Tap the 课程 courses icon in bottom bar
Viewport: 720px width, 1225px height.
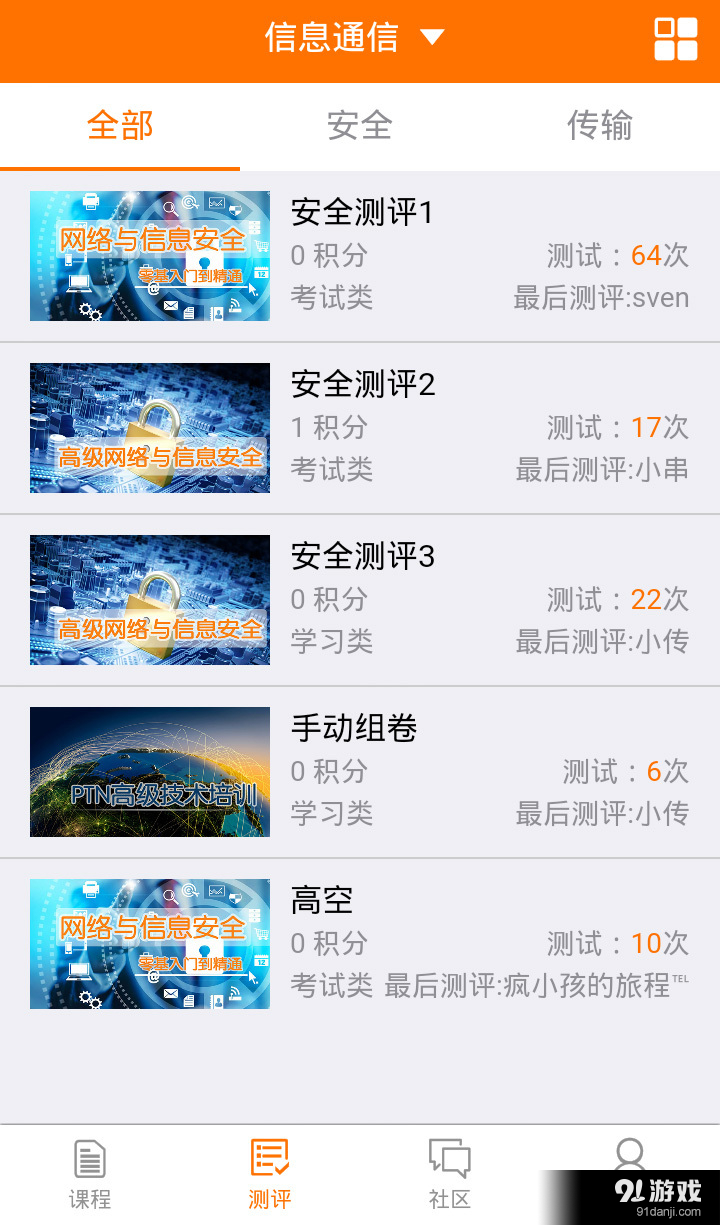coord(90,1170)
